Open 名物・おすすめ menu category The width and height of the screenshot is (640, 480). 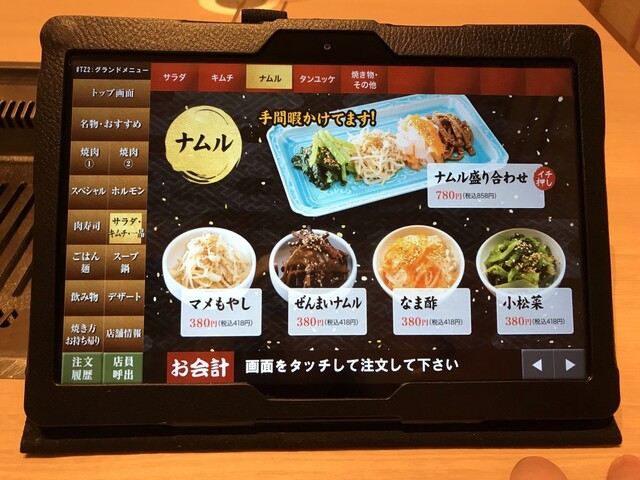pos(109,123)
